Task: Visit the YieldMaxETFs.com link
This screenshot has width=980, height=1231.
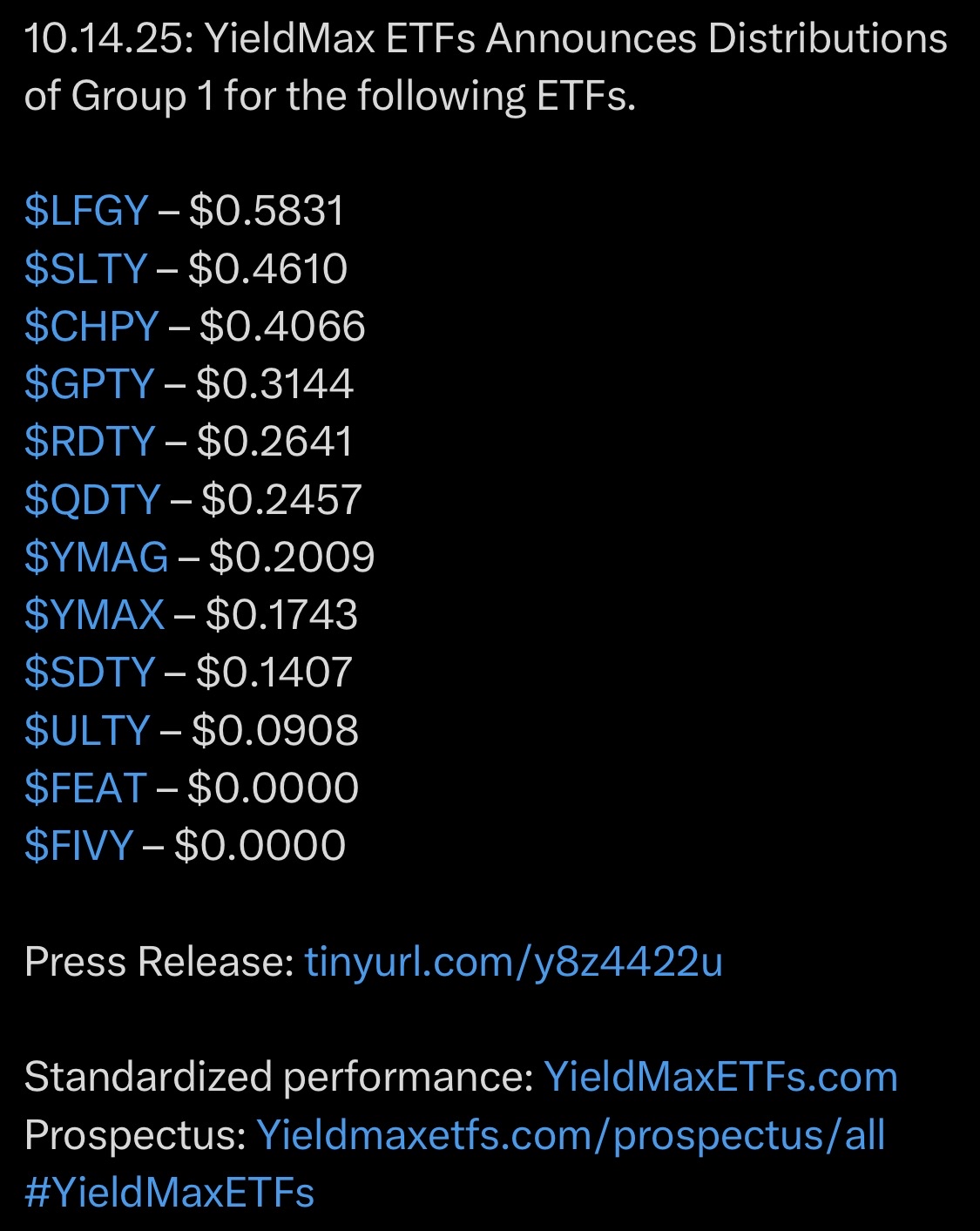Action: pyautogui.click(x=720, y=1078)
